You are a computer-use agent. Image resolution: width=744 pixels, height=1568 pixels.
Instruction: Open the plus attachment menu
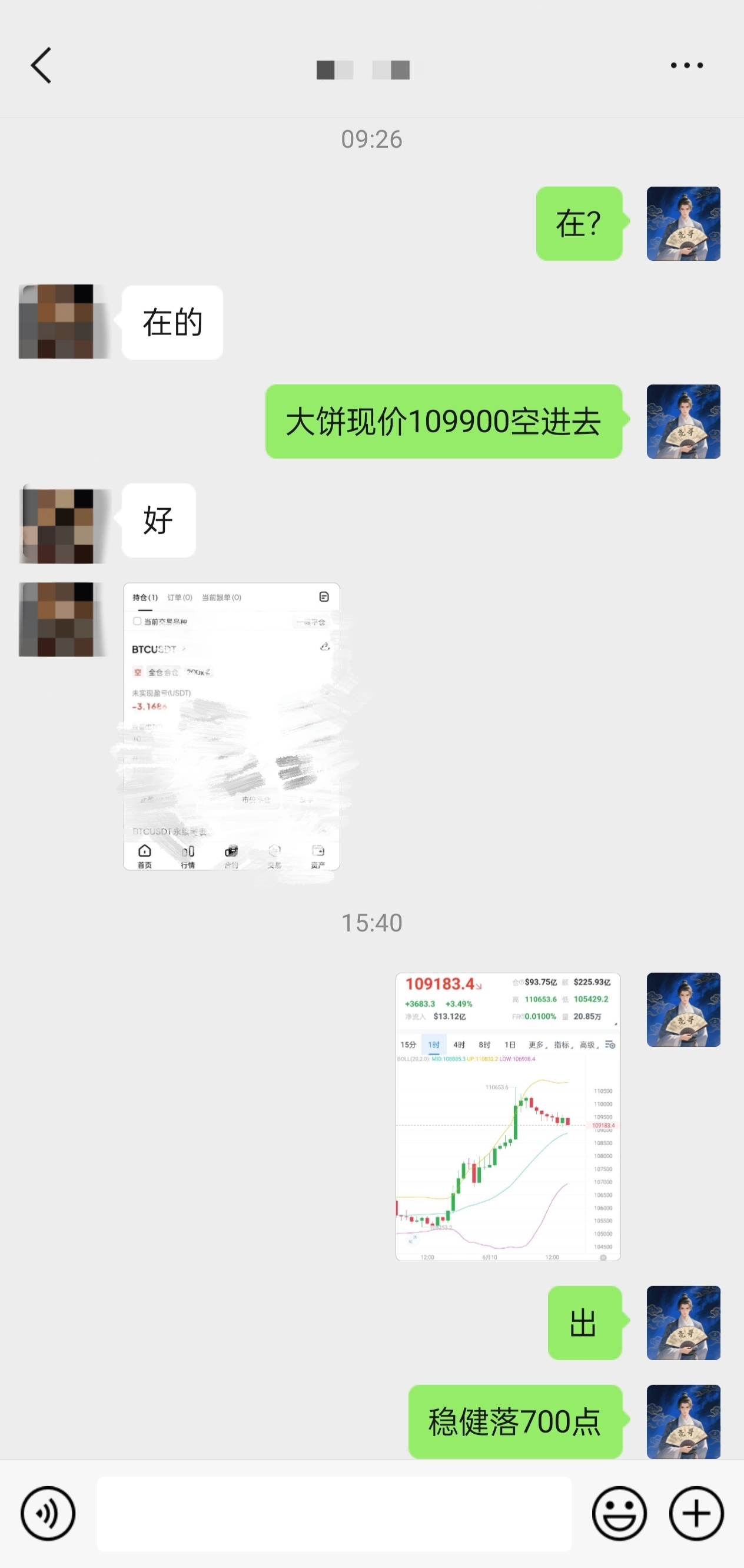[x=696, y=1513]
